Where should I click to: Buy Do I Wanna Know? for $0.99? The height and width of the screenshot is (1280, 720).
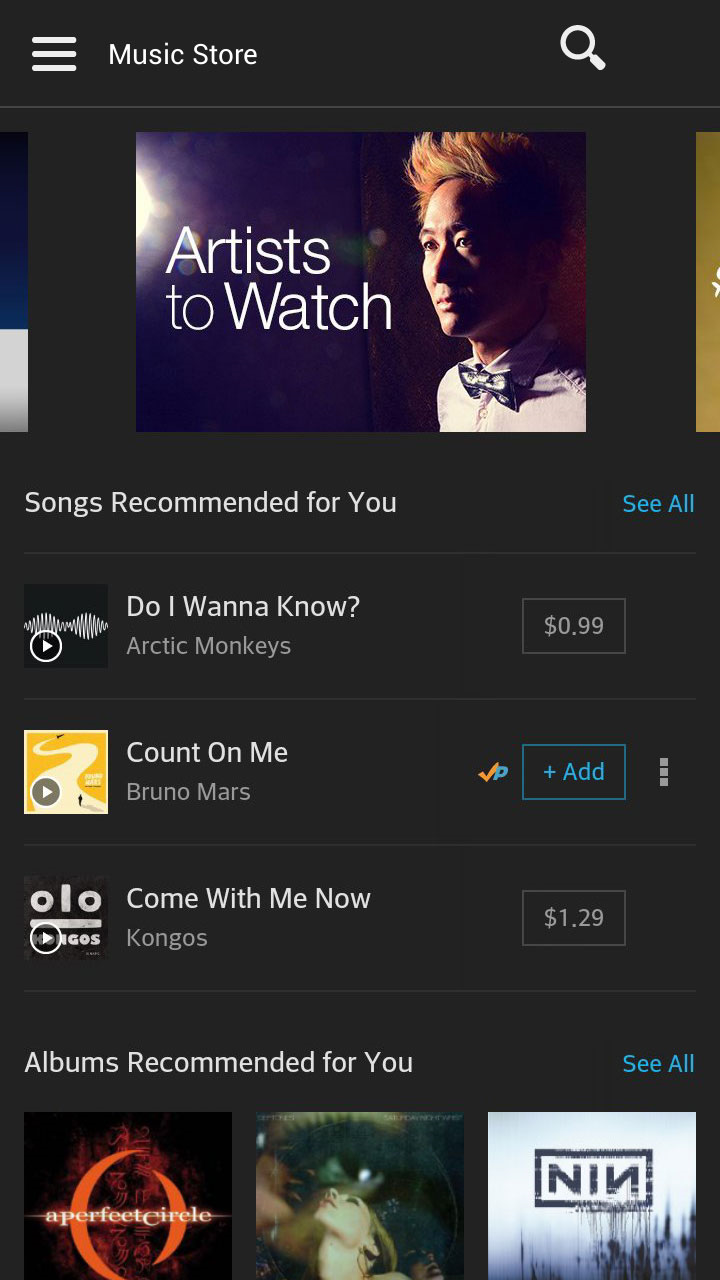point(574,626)
